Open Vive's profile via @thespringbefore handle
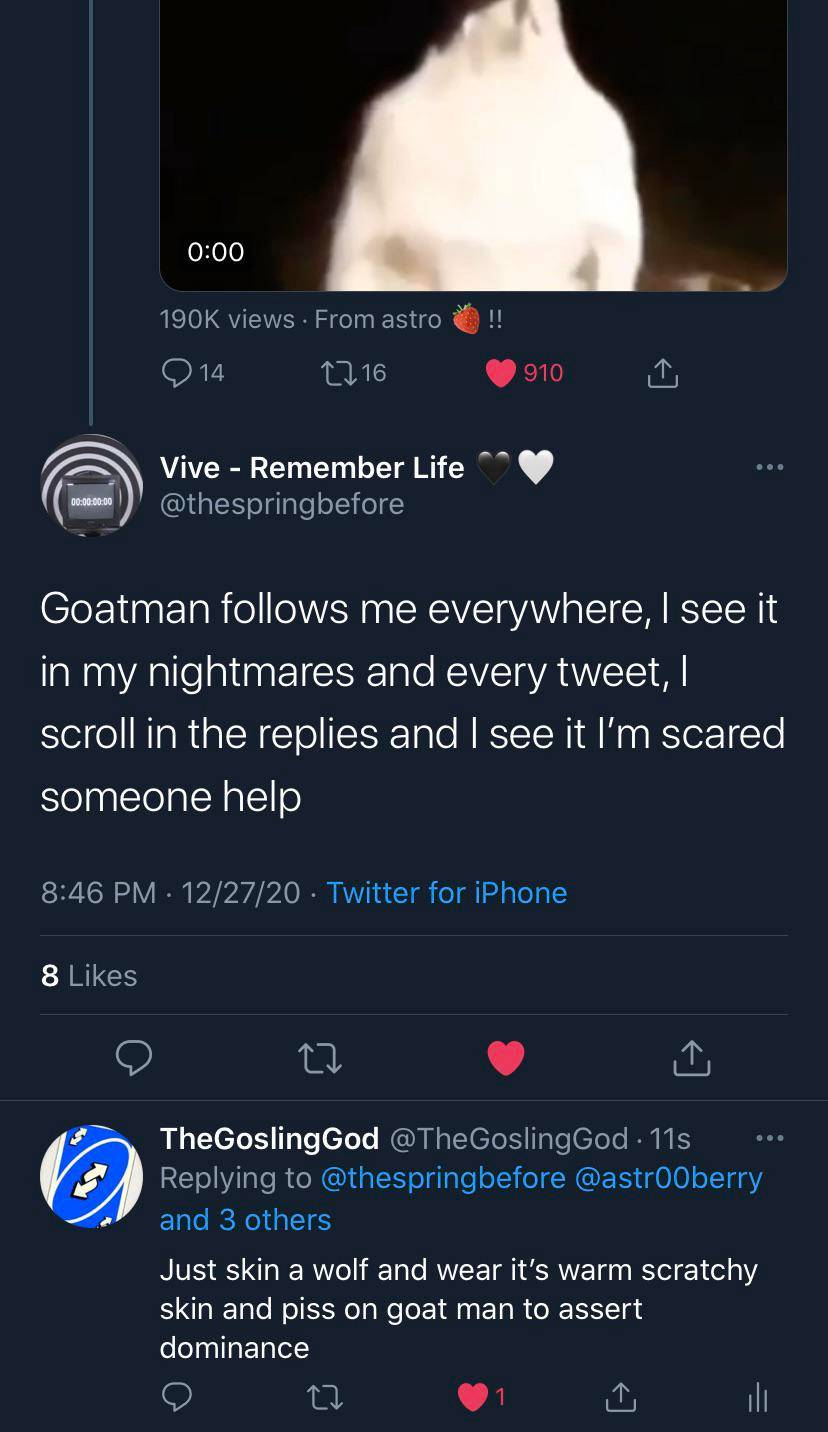 point(282,504)
